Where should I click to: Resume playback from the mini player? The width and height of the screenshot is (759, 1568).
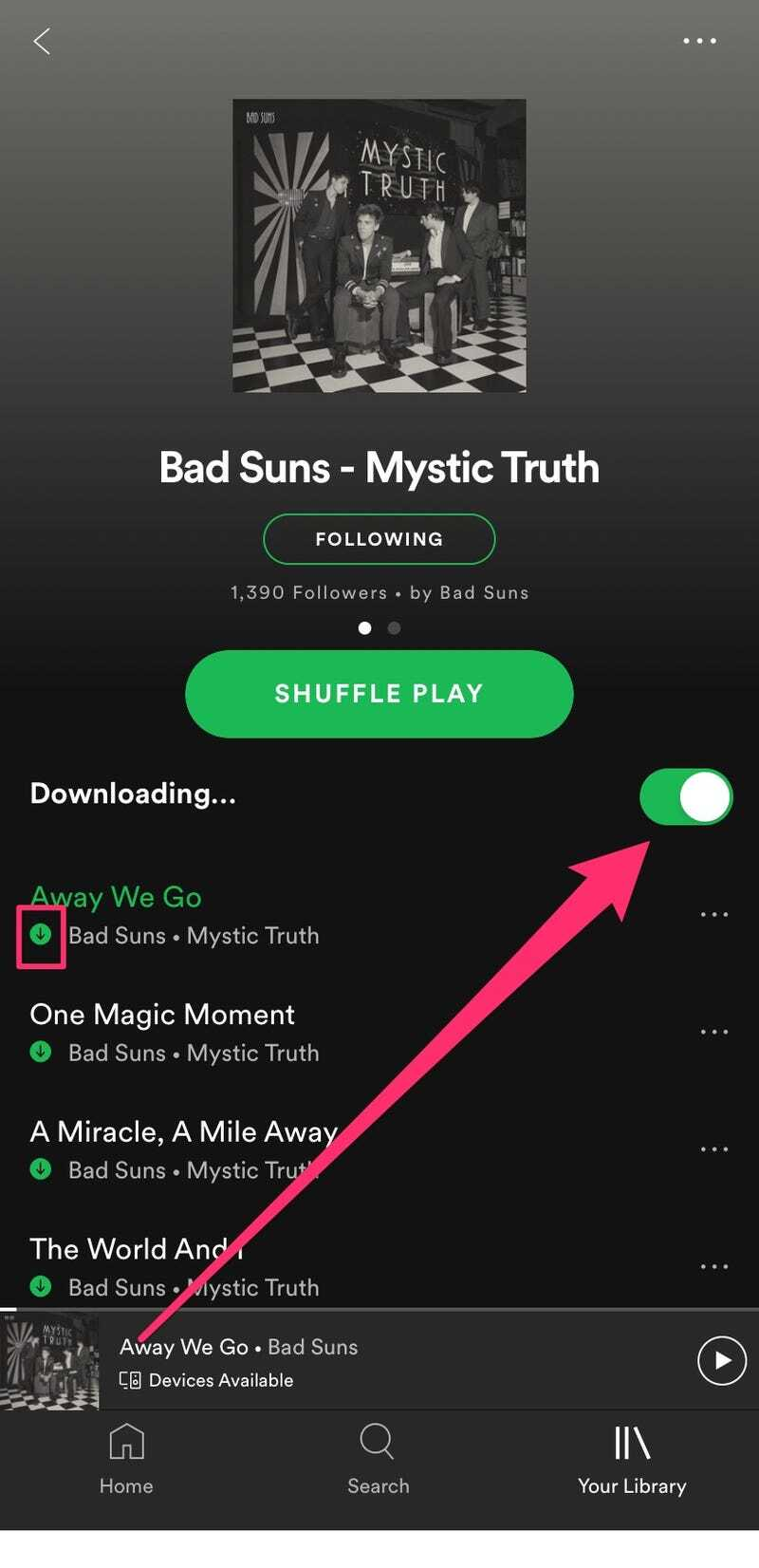(x=722, y=1360)
